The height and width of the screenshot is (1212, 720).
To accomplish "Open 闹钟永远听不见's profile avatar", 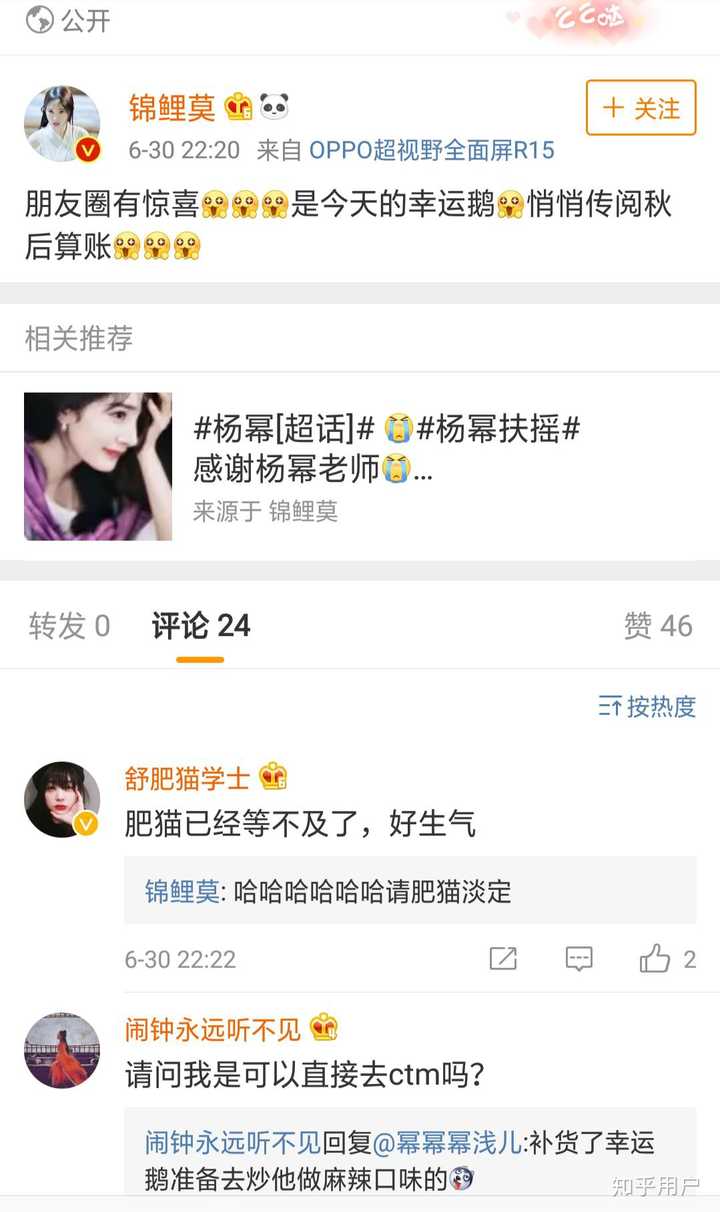I will (62, 1051).
